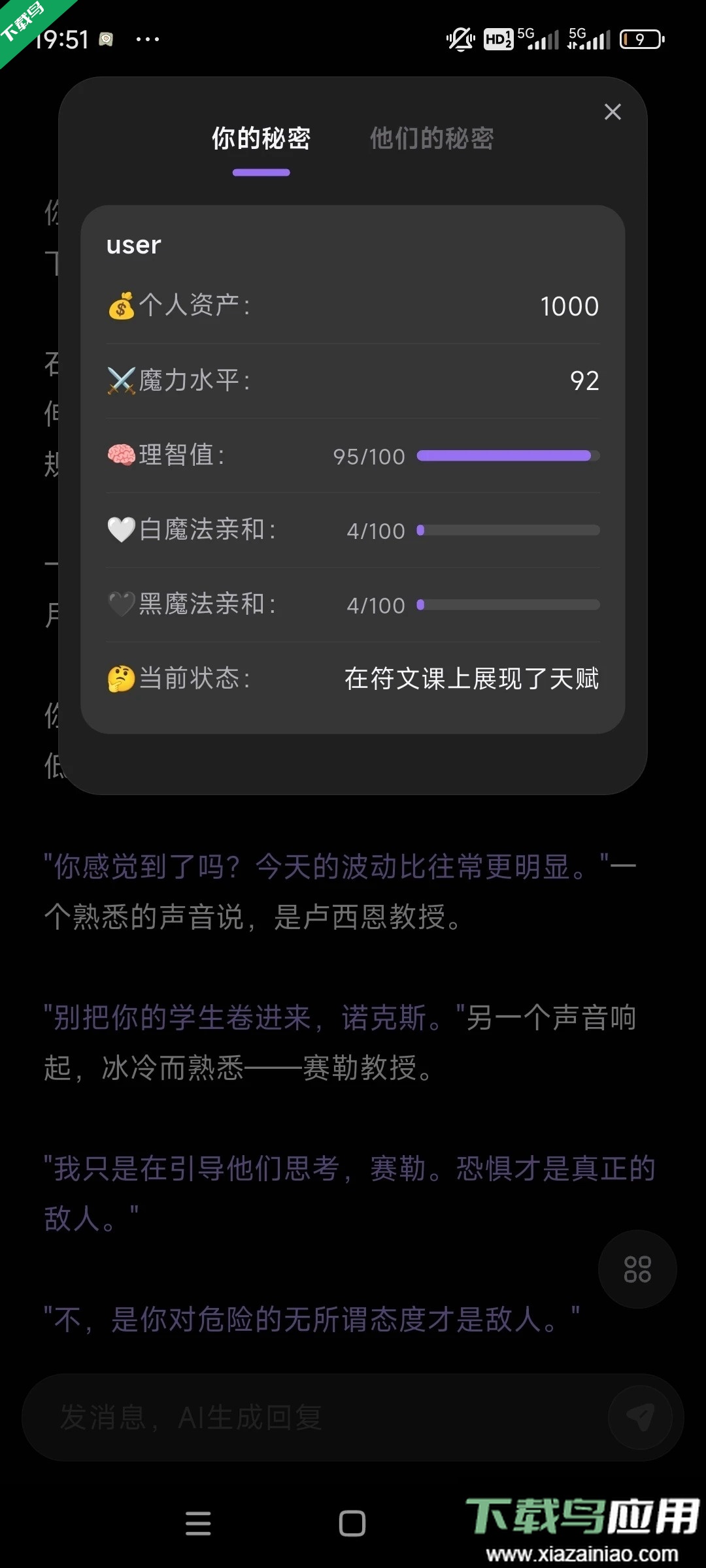Select the 你的秘密 tab
This screenshot has height=1568, width=706.
[261, 139]
